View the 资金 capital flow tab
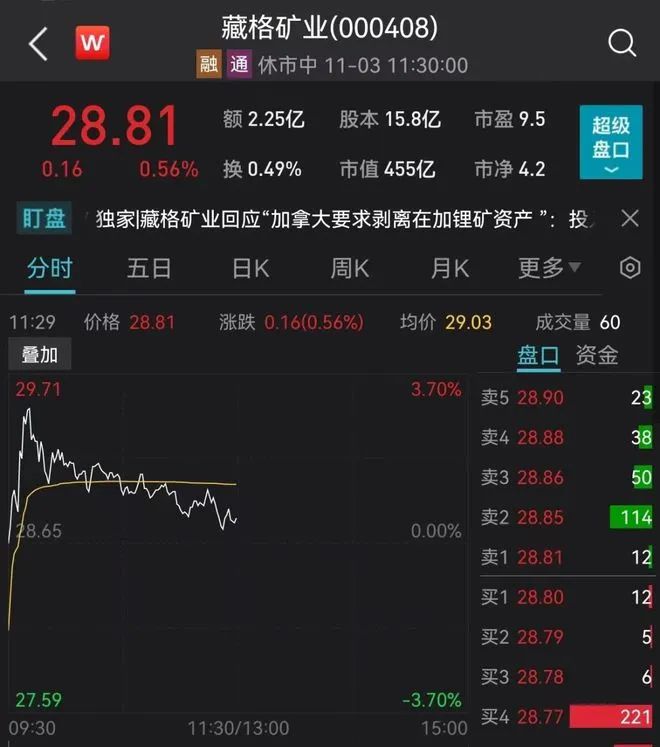660x747 pixels. click(x=597, y=355)
